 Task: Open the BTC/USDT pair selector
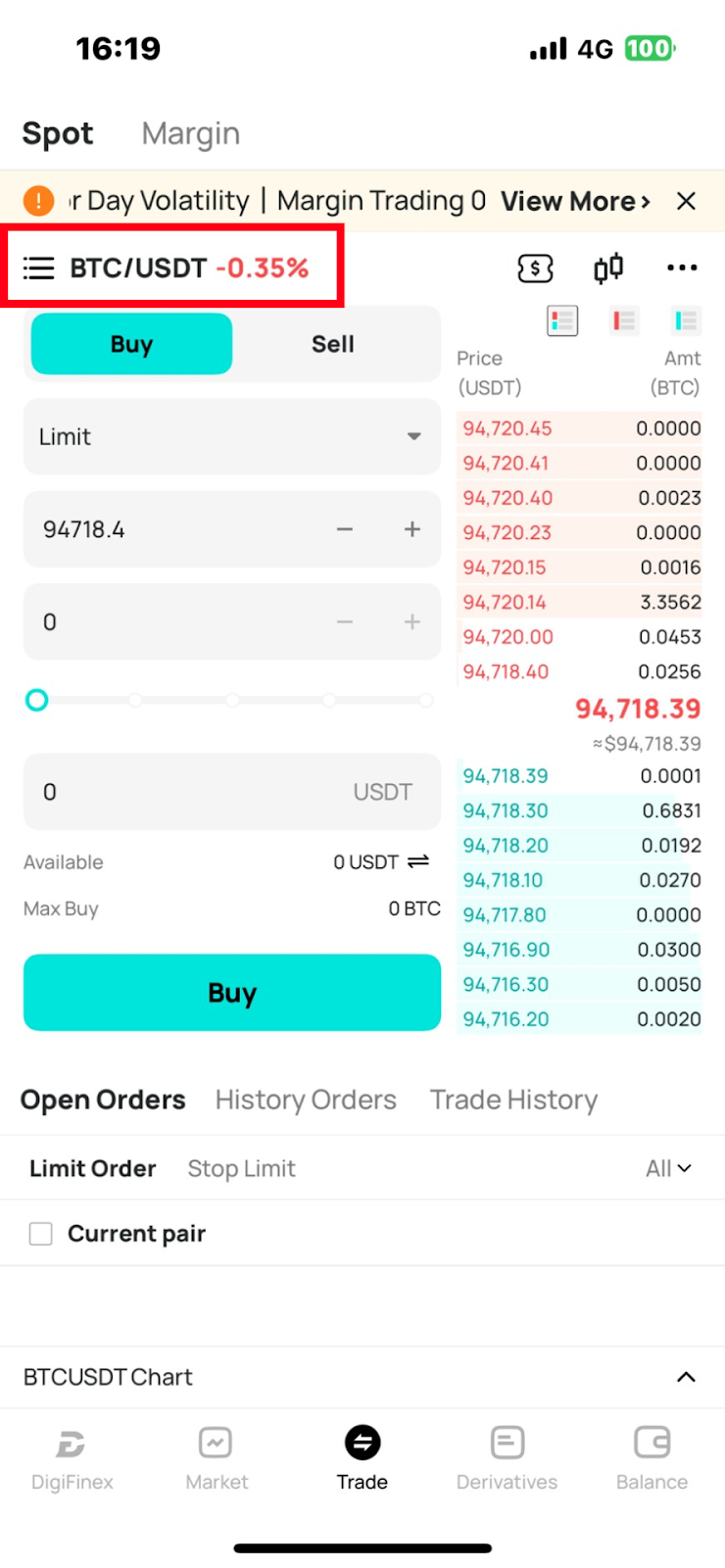click(166, 268)
